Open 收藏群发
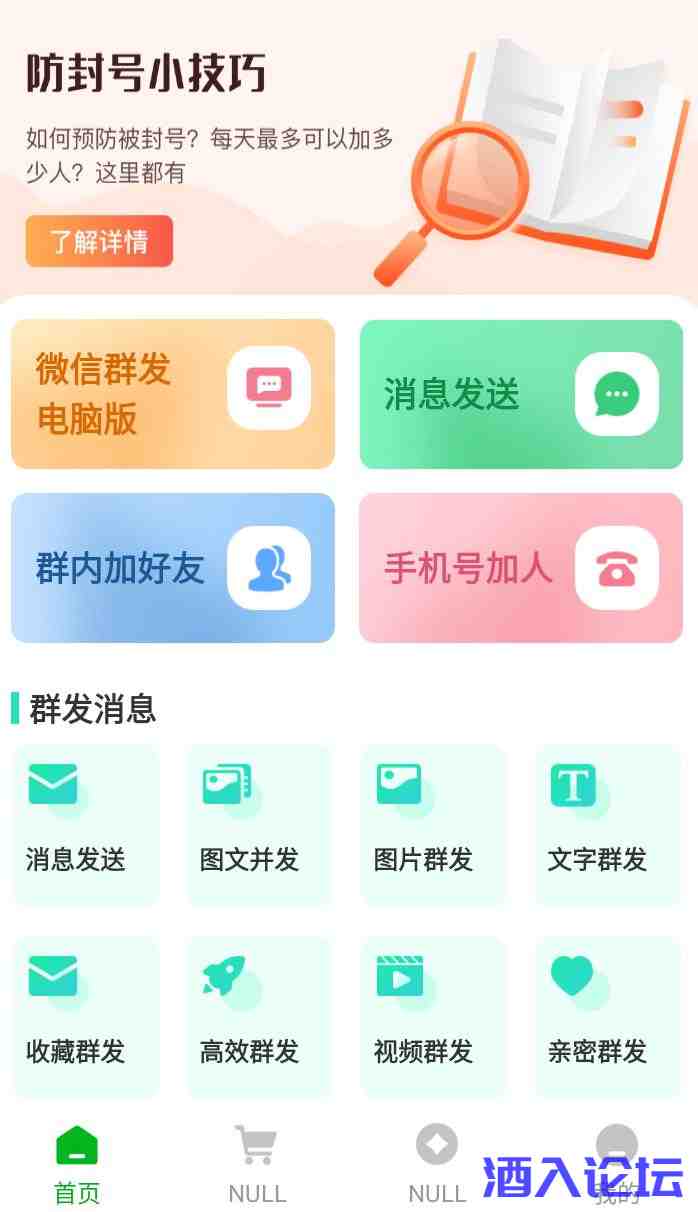This screenshot has height=1212, width=698. click(85, 1017)
